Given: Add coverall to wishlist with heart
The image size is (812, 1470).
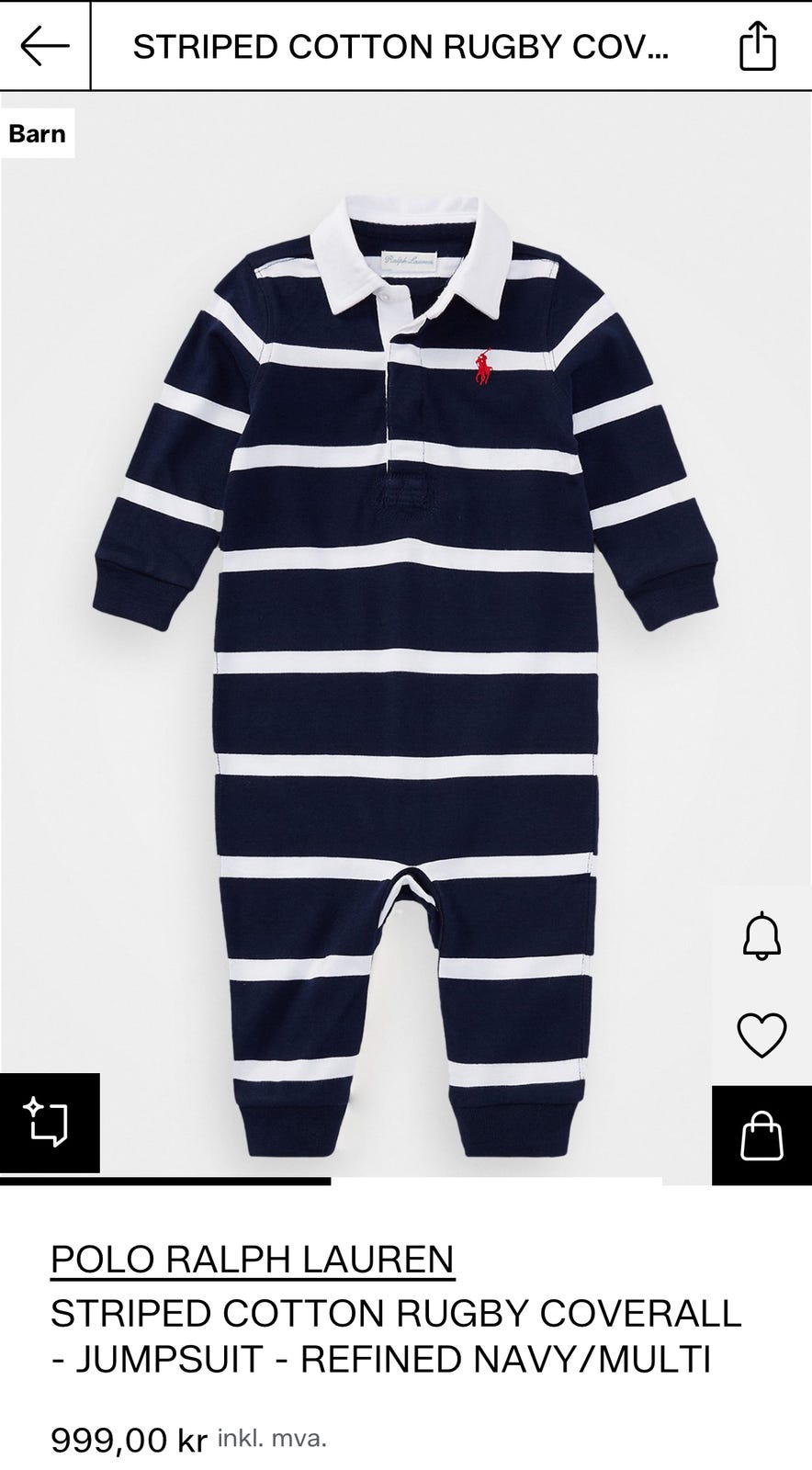Looking at the screenshot, I should [x=761, y=1035].
